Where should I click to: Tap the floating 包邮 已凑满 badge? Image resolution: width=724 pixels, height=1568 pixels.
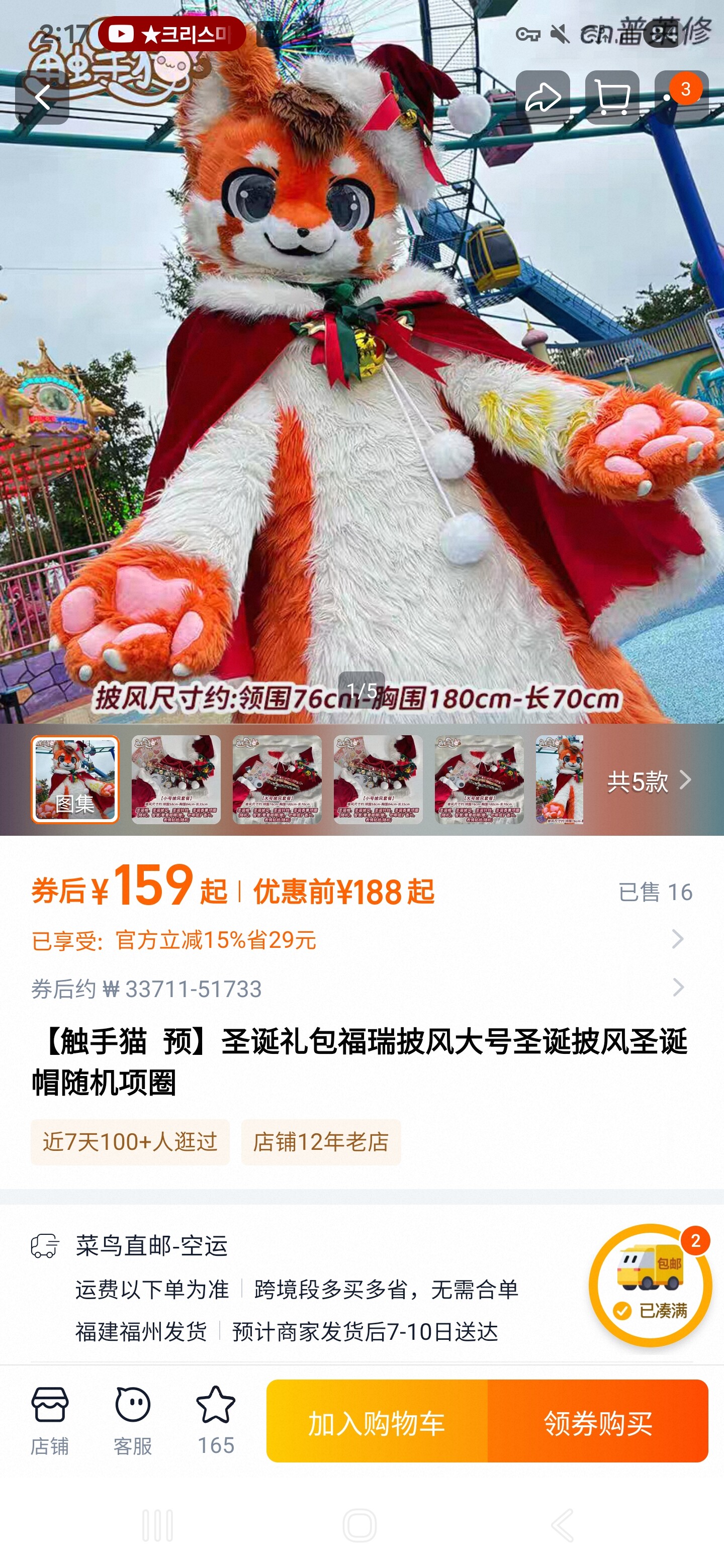tap(650, 1286)
